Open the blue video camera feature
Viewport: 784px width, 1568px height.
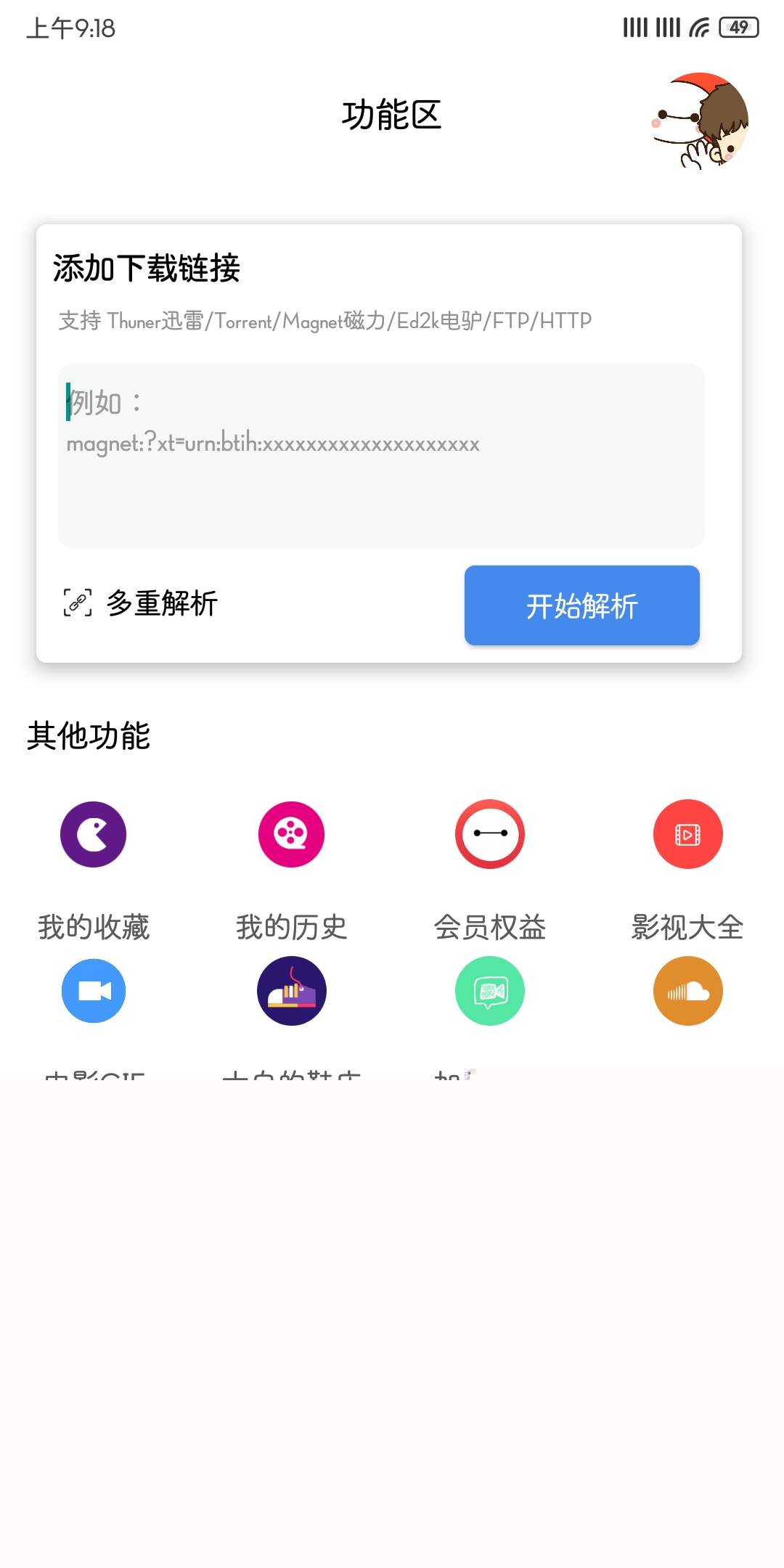(x=94, y=991)
